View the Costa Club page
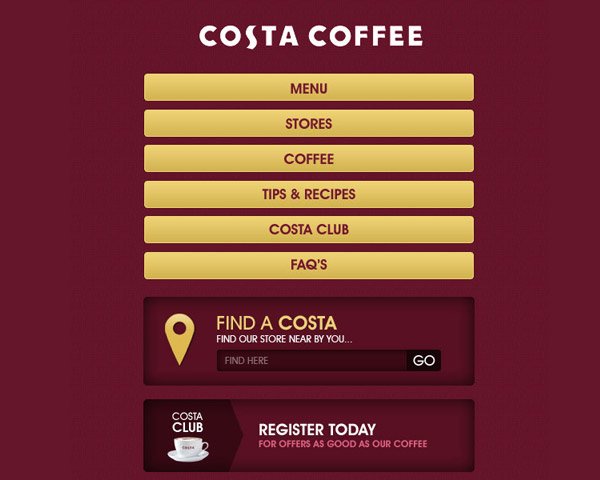The height and width of the screenshot is (480, 600). 308,230
